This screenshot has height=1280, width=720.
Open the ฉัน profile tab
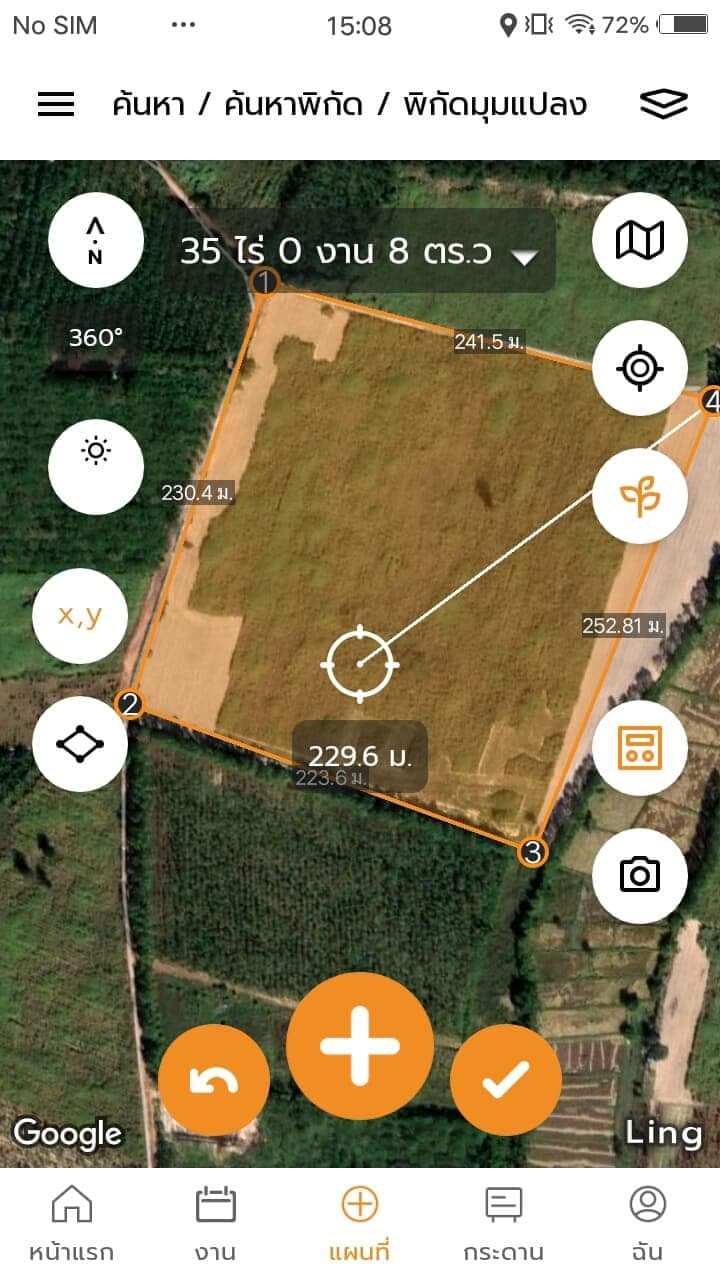click(648, 1224)
